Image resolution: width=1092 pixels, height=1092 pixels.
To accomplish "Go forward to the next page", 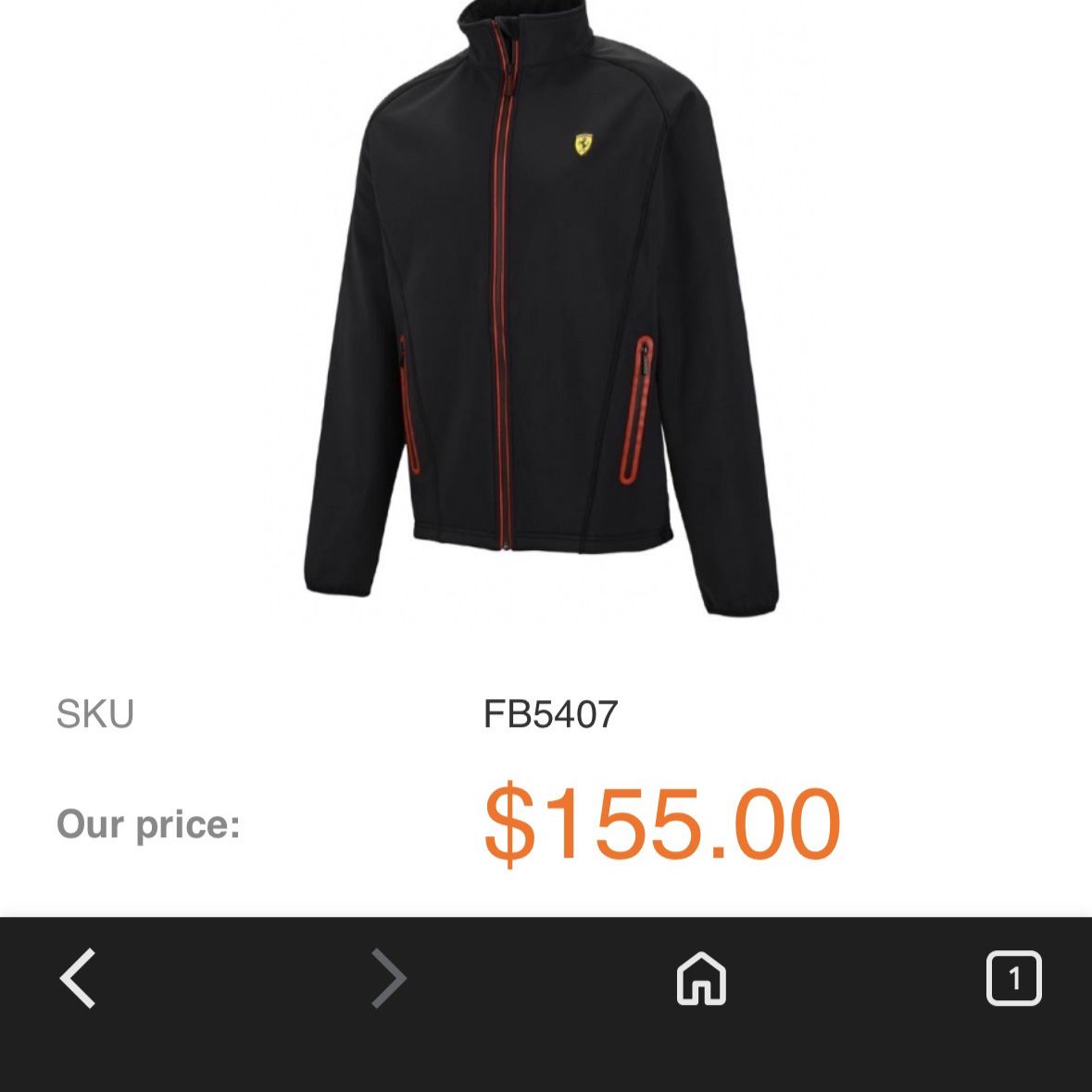I will 389,978.
